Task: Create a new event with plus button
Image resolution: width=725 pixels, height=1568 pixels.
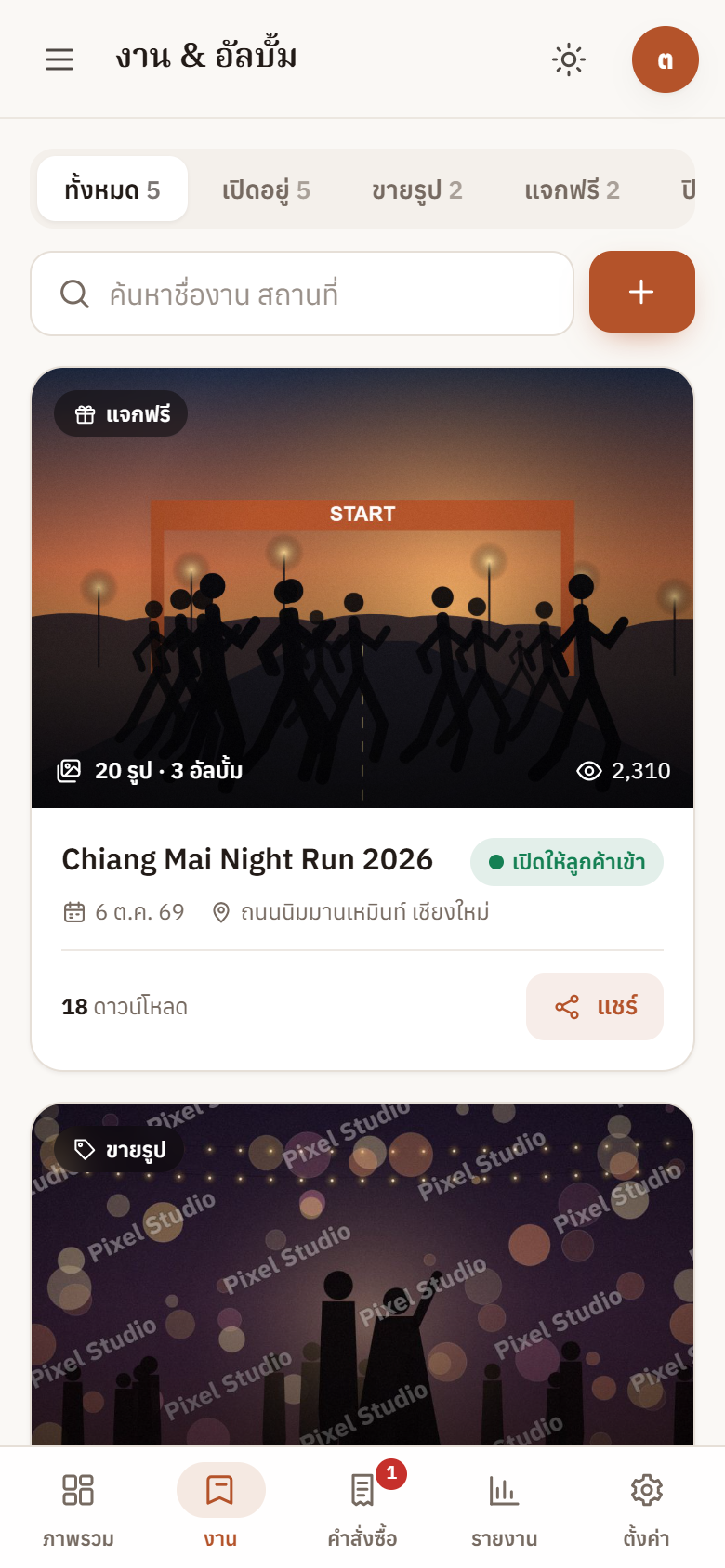Action: coord(642,292)
